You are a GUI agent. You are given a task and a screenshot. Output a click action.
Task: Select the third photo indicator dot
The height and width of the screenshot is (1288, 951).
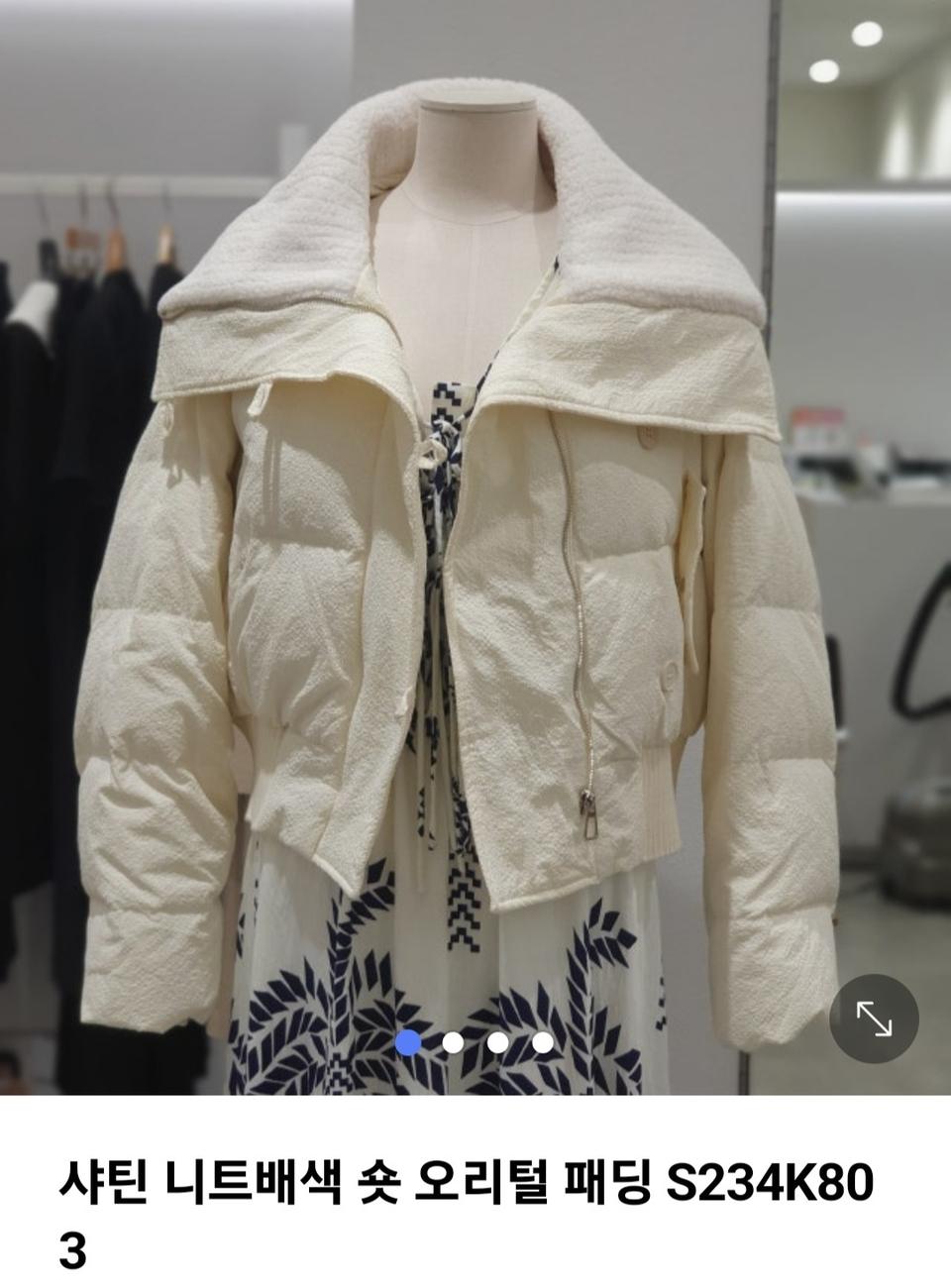pos(498,1042)
